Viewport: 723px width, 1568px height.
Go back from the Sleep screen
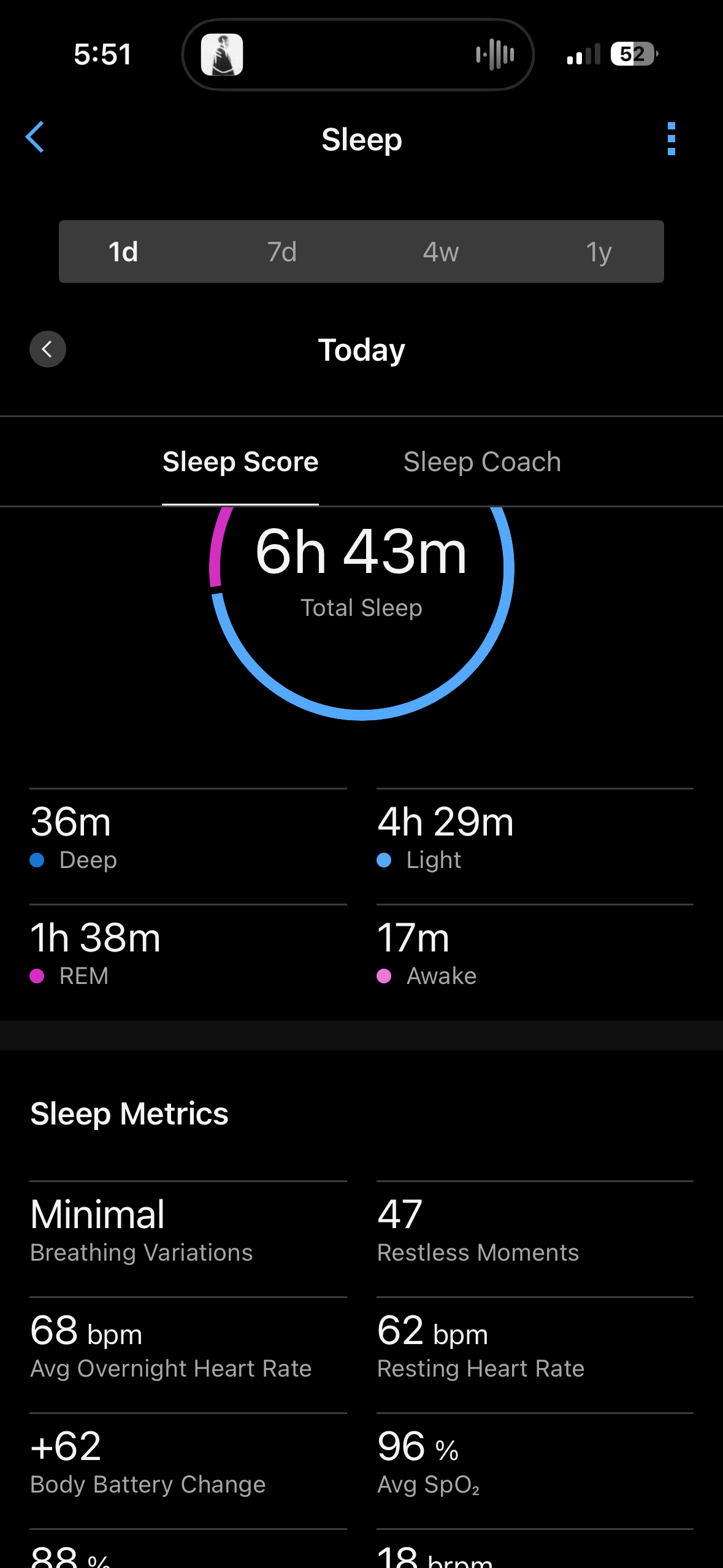click(x=35, y=137)
